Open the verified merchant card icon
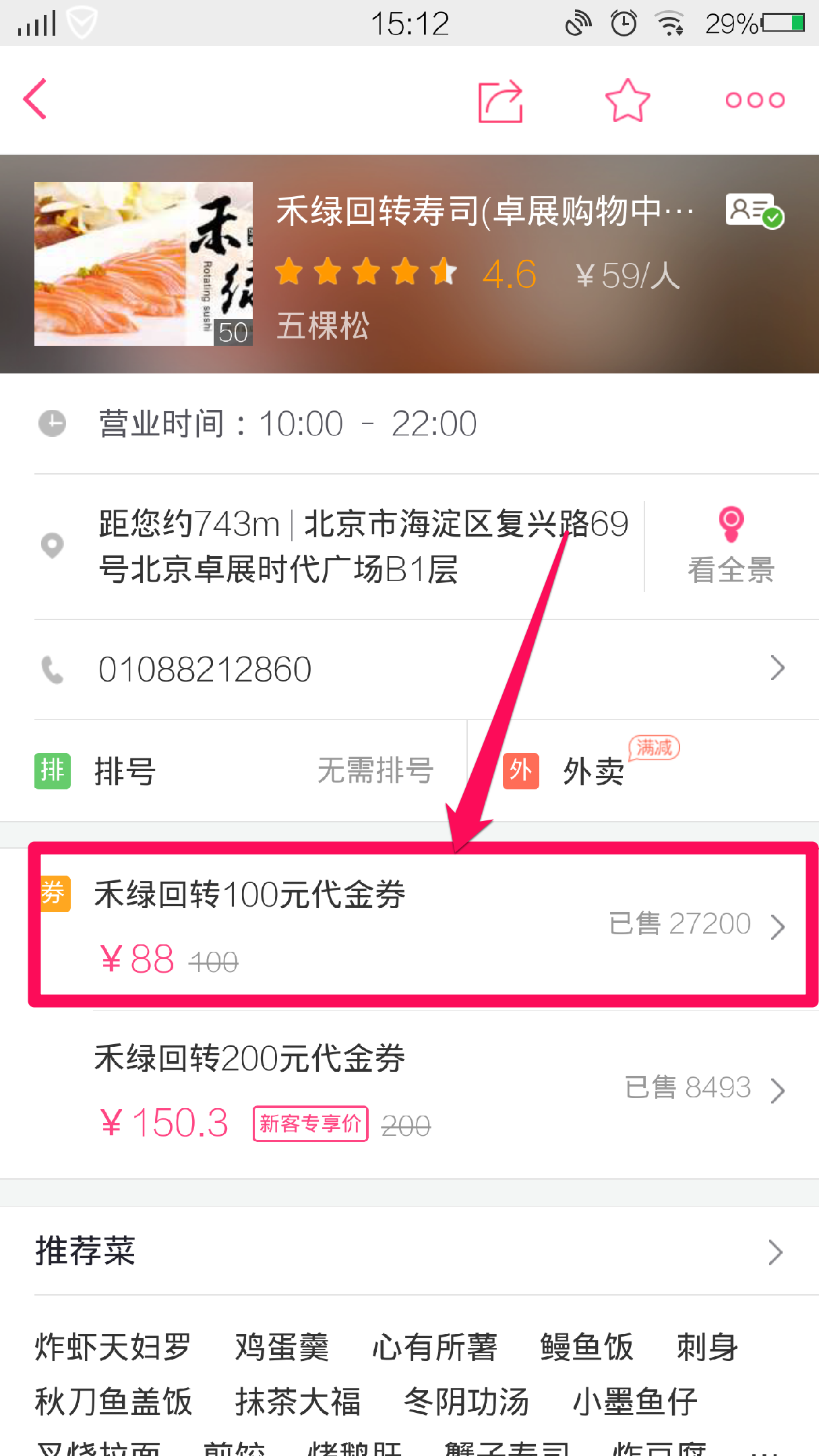 (754, 211)
